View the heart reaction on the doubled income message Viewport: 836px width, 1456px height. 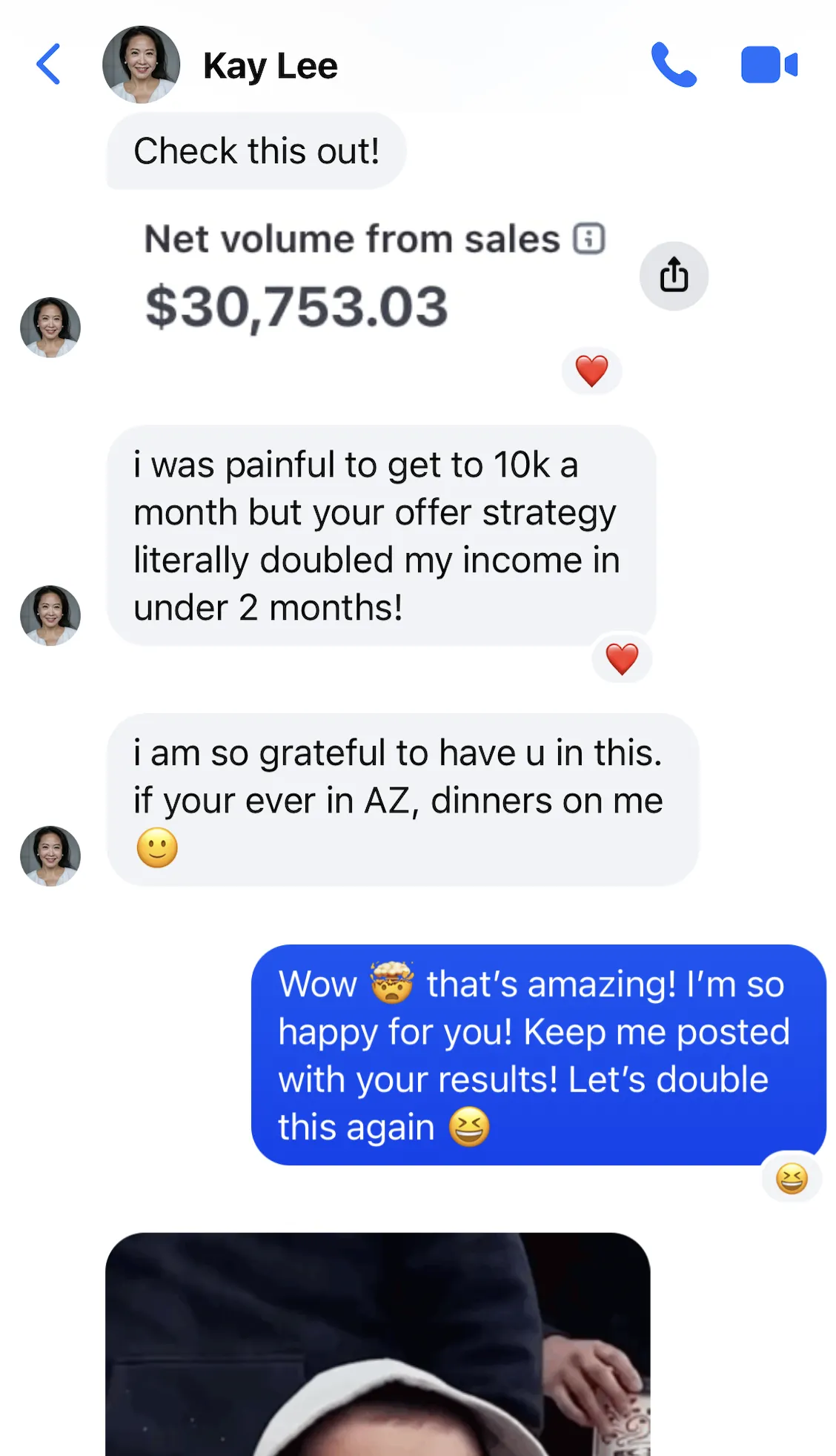[x=622, y=659]
